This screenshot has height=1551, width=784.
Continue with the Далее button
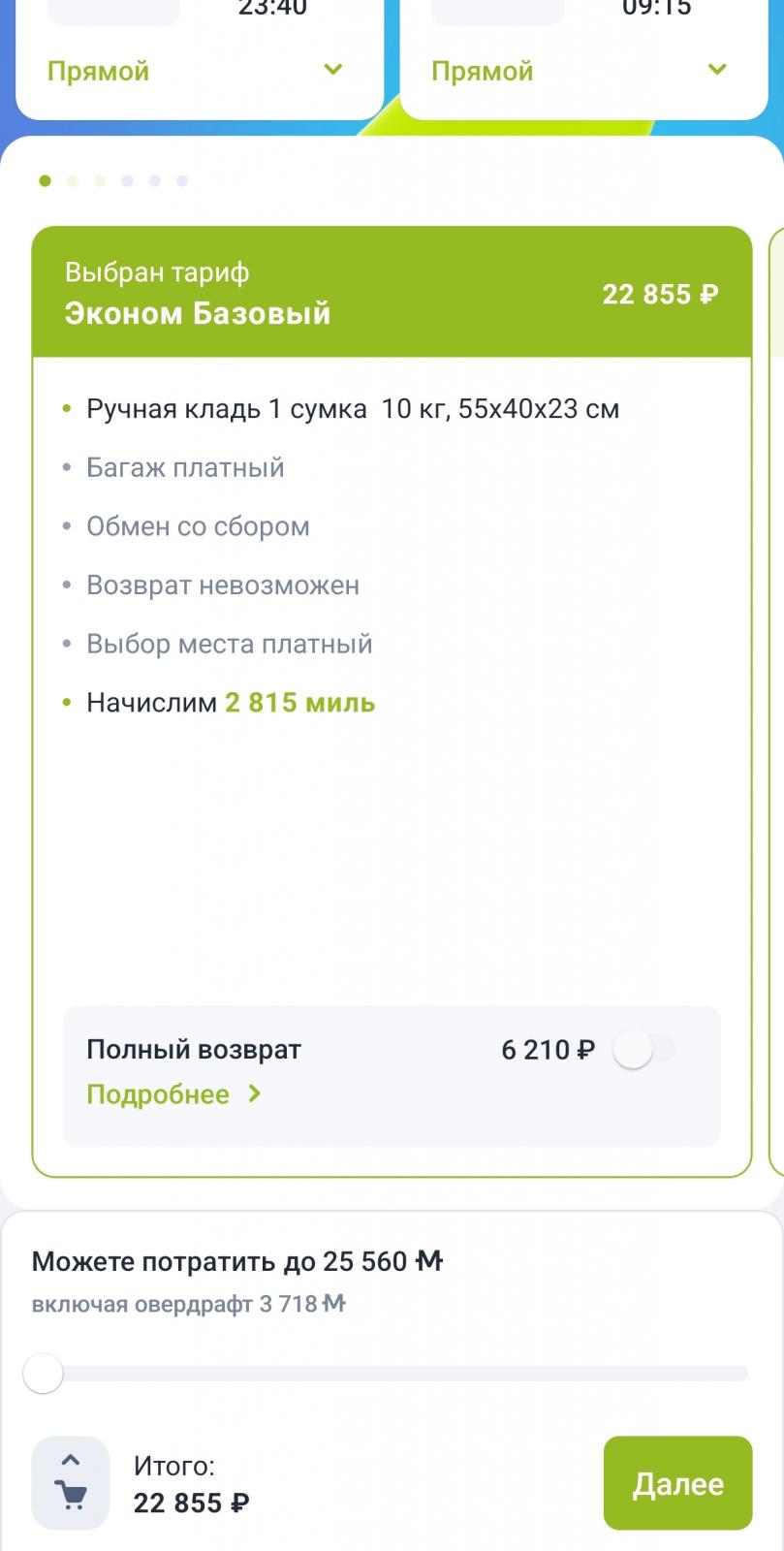677,1483
